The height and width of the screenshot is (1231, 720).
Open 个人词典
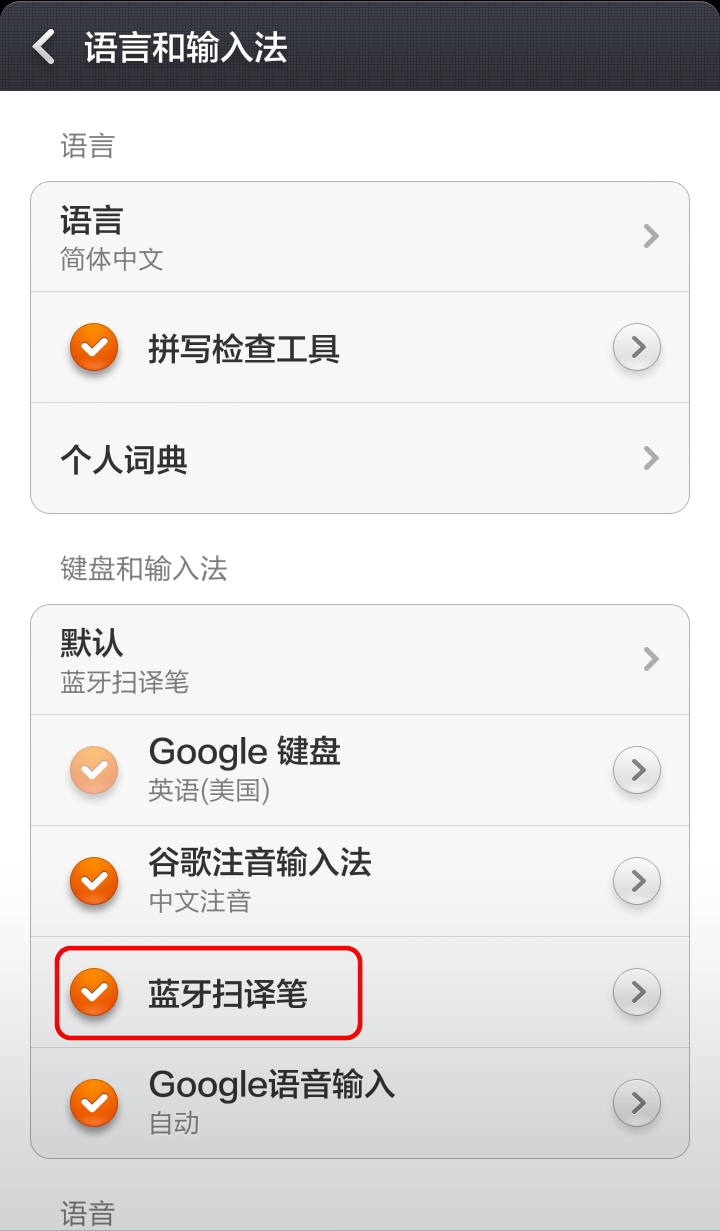click(360, 459)
